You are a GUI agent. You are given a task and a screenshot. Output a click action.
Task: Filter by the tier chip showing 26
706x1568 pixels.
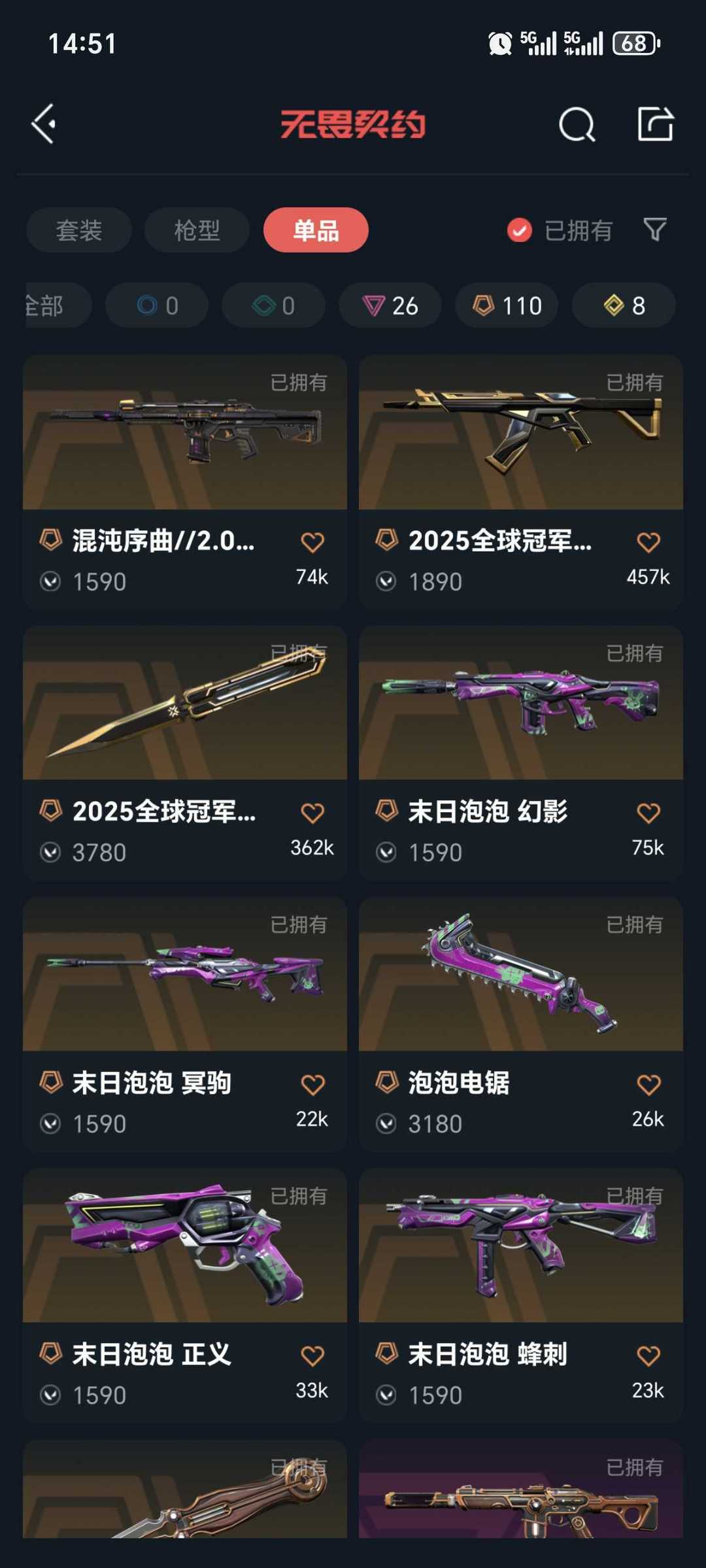pos(390,305)
